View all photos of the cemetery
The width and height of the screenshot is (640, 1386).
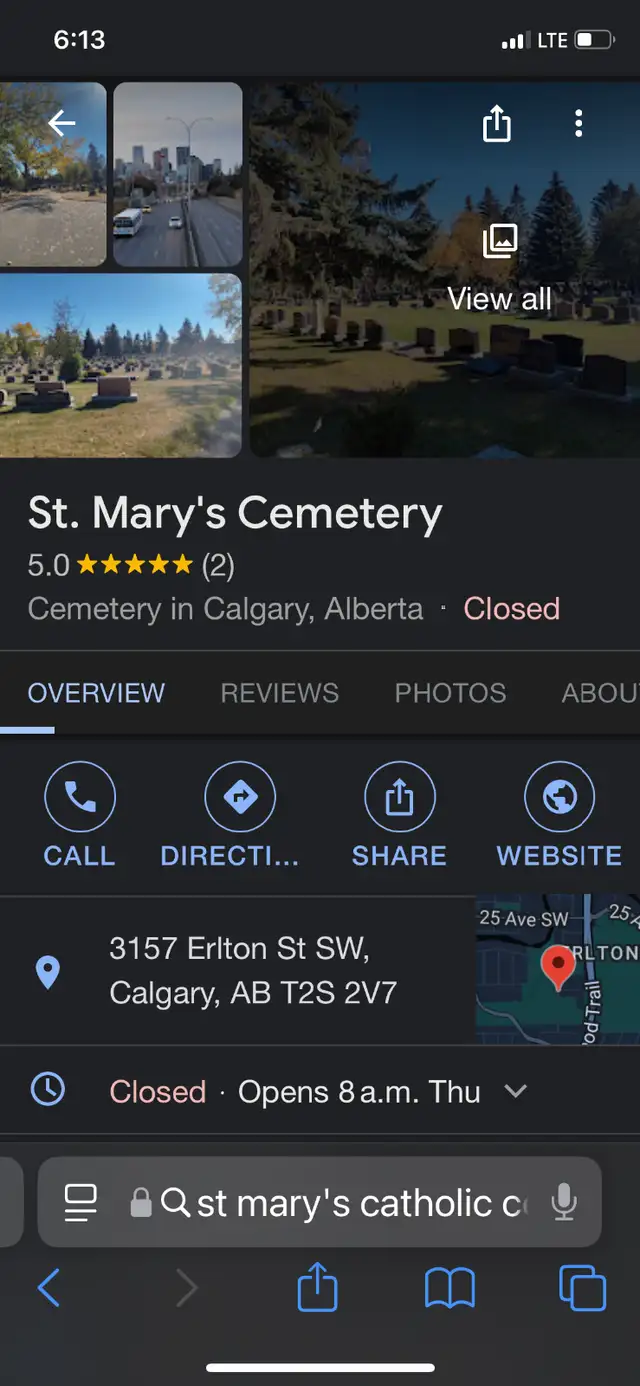[x=499, y=269]
